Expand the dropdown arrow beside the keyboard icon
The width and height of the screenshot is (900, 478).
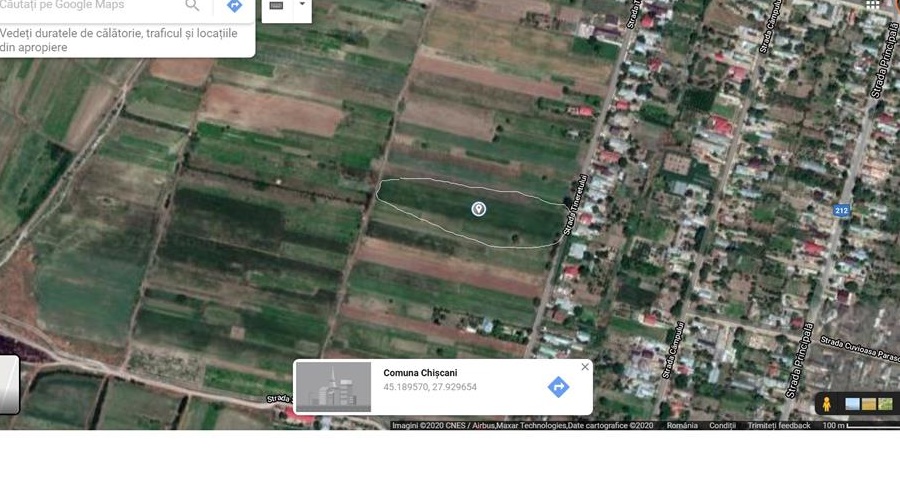(301, 5)
